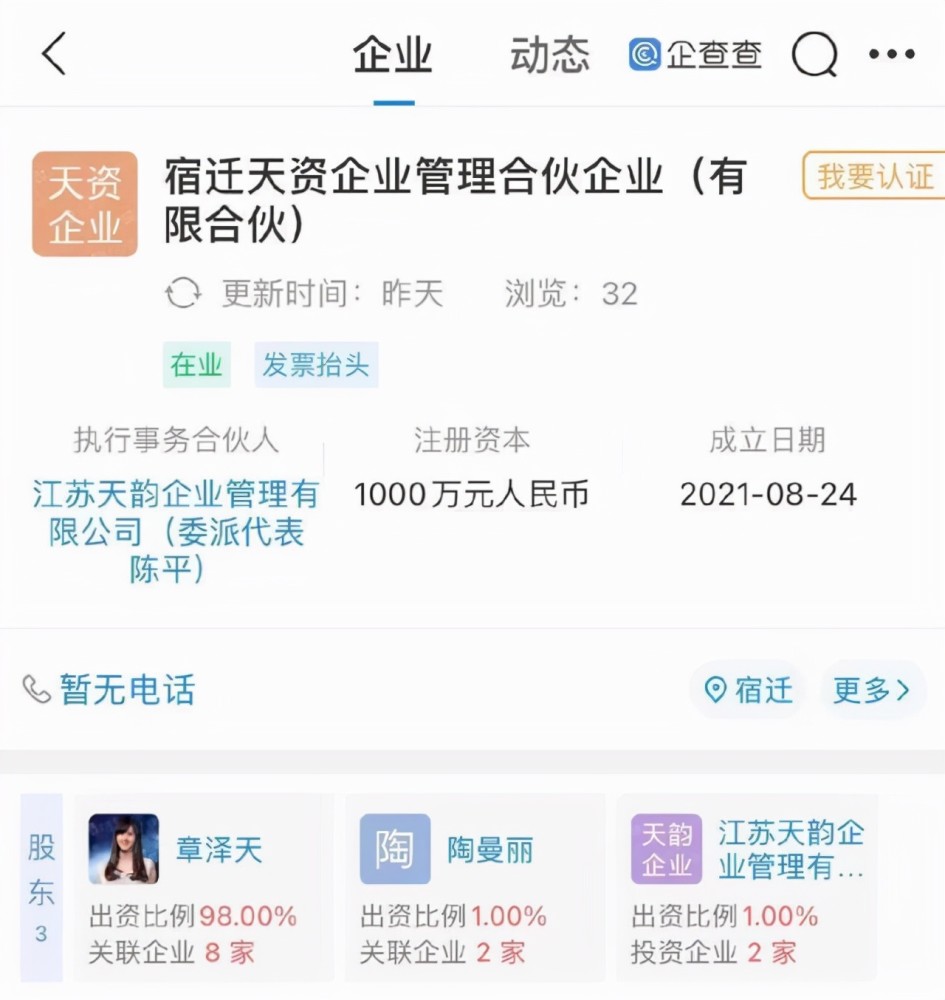
Task: Open the three-dot overflow menu
Action: (892, 54)
